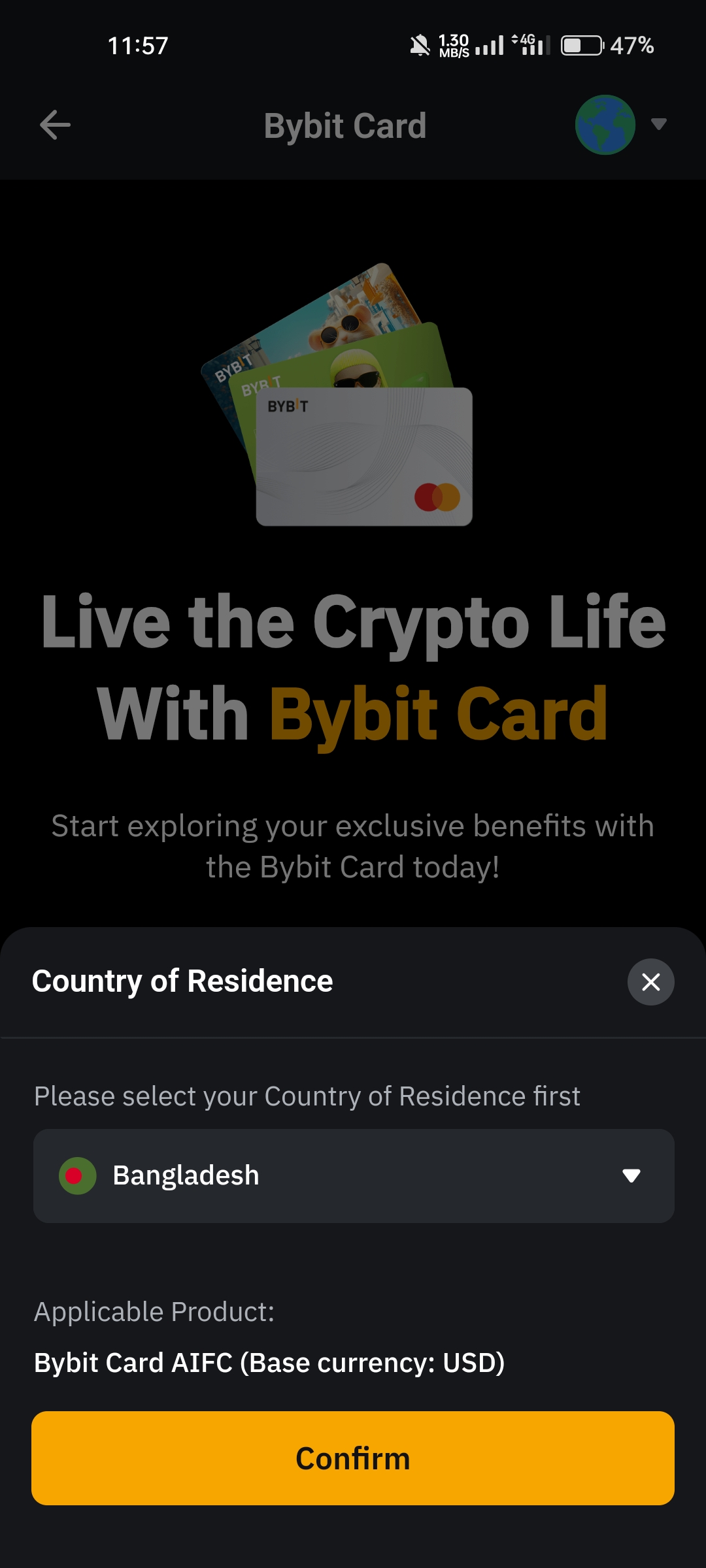Open the globe region selector
706x1568 pixels.
[x=620, y=125]
